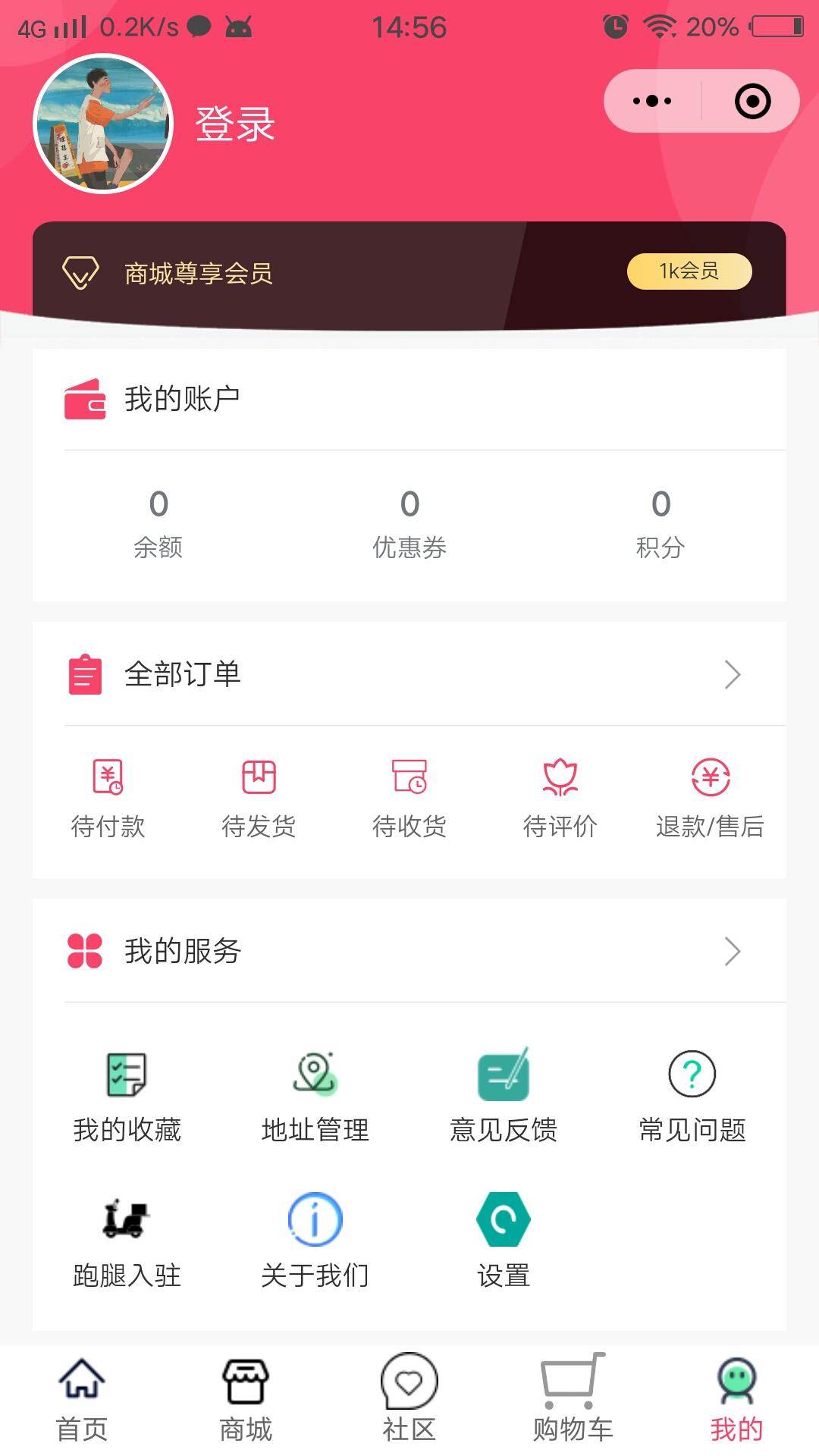View 待发货 orders
This screenshot has height=1456, width=819.
[259, 799]
